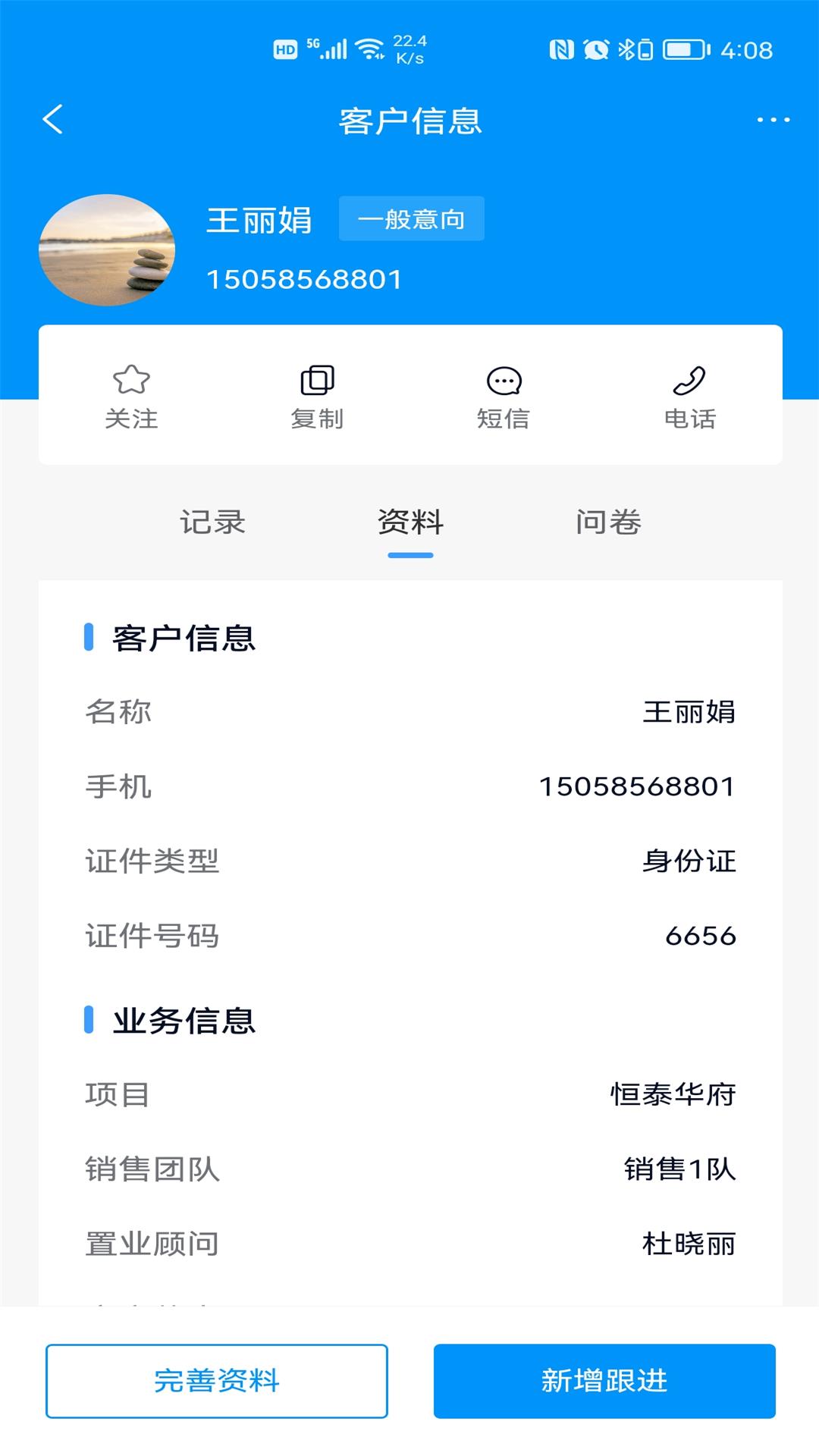Screen dimensions: 819x1456
Task: Switch to the 记录 tab
Action: click(x=212, y=522)
